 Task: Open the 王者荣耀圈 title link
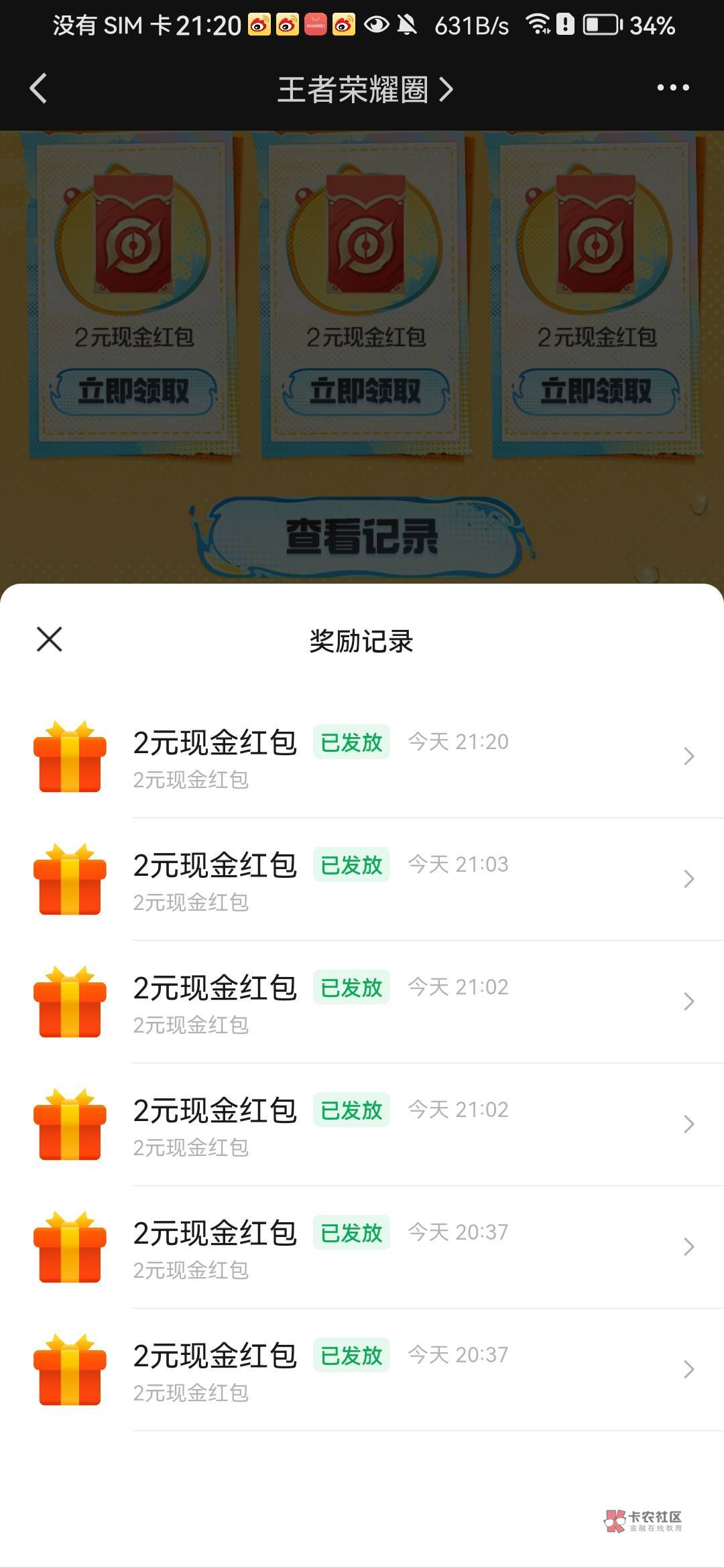(x=365, y=89)
